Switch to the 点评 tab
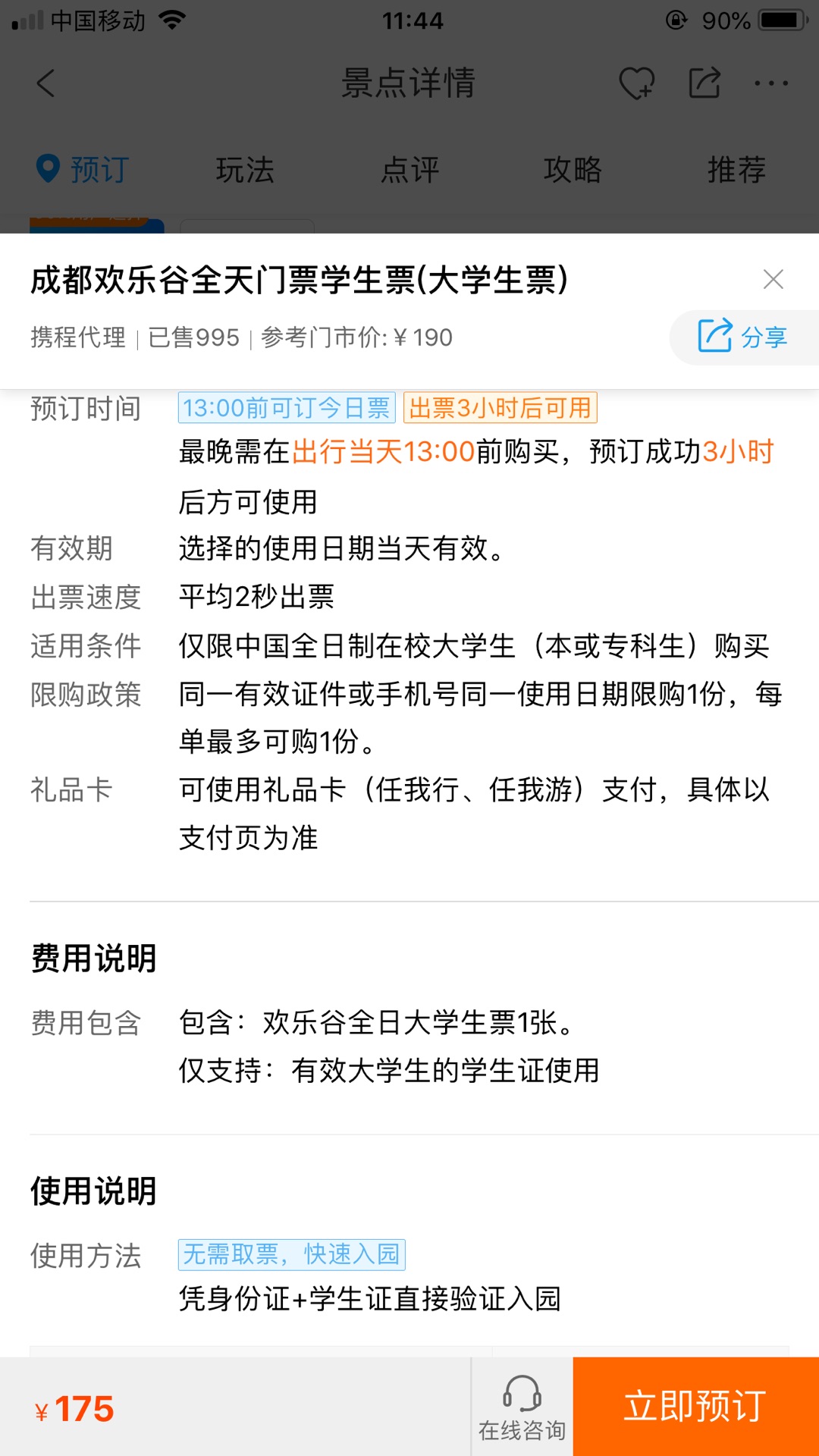This screenshot has width=819, height=1456. [409, 169]
